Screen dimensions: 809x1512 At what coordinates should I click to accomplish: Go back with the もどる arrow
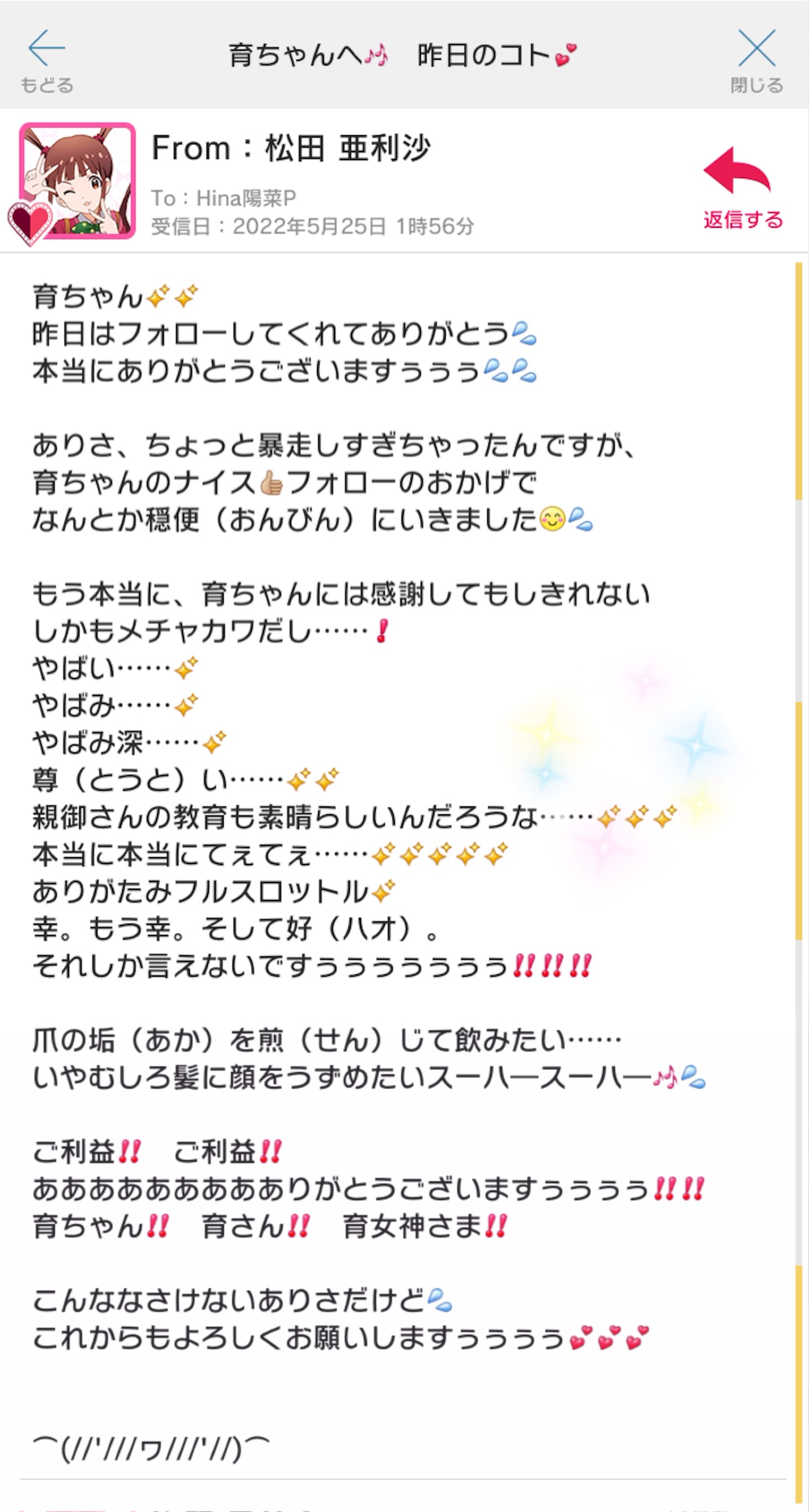pyautogui.click(x=46, y=59)
